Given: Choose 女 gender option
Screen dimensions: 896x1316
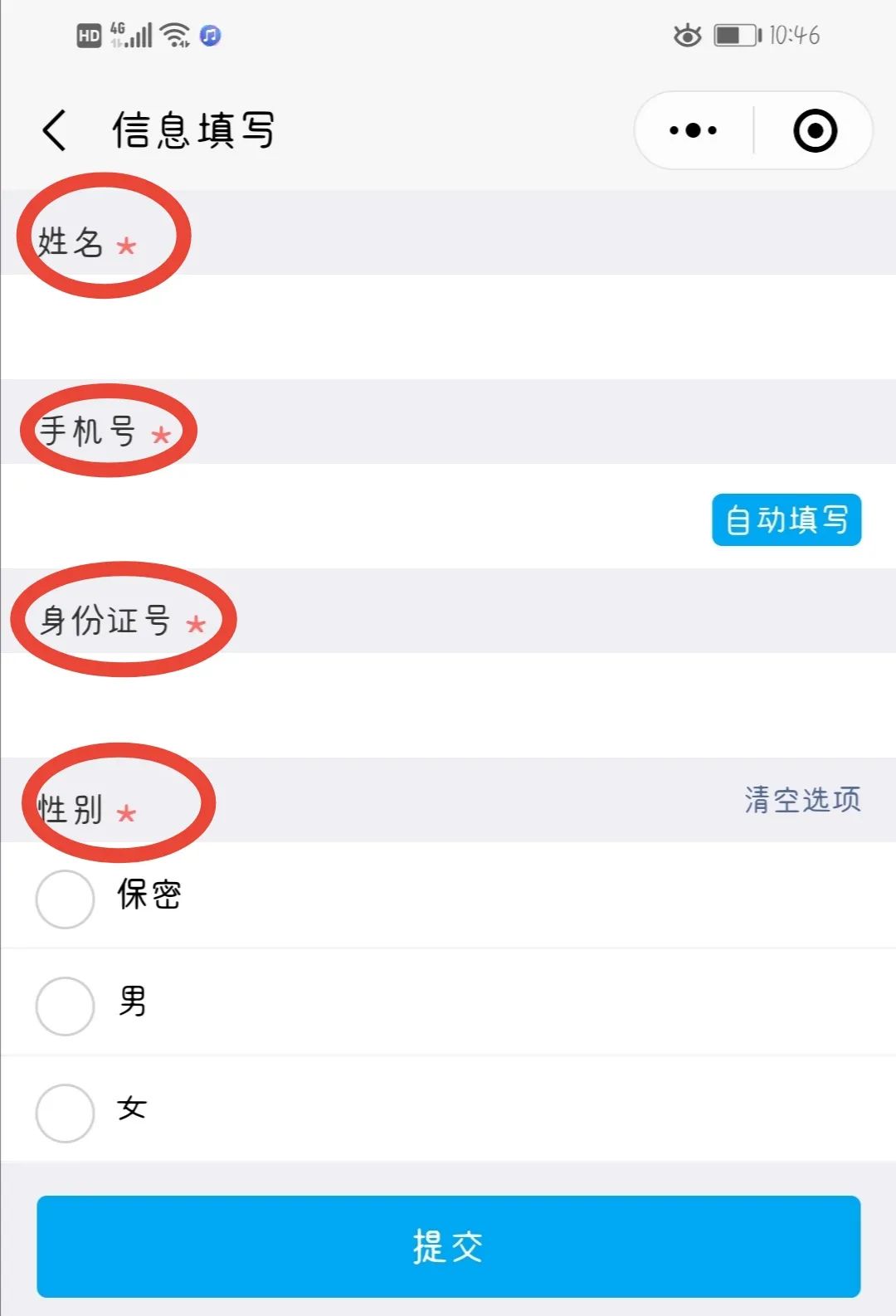Looking at the screenshot, I should (65, 1113).
